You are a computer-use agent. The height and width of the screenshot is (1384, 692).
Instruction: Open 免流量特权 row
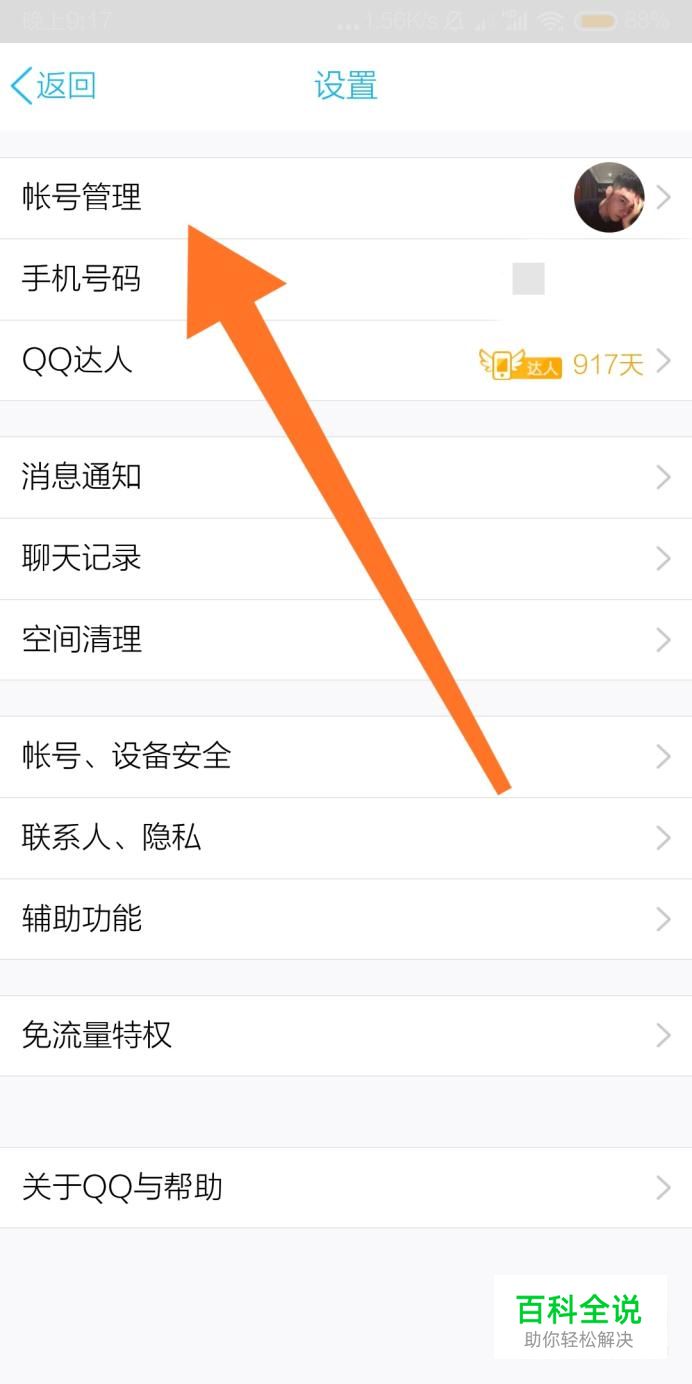(97, 1035)
